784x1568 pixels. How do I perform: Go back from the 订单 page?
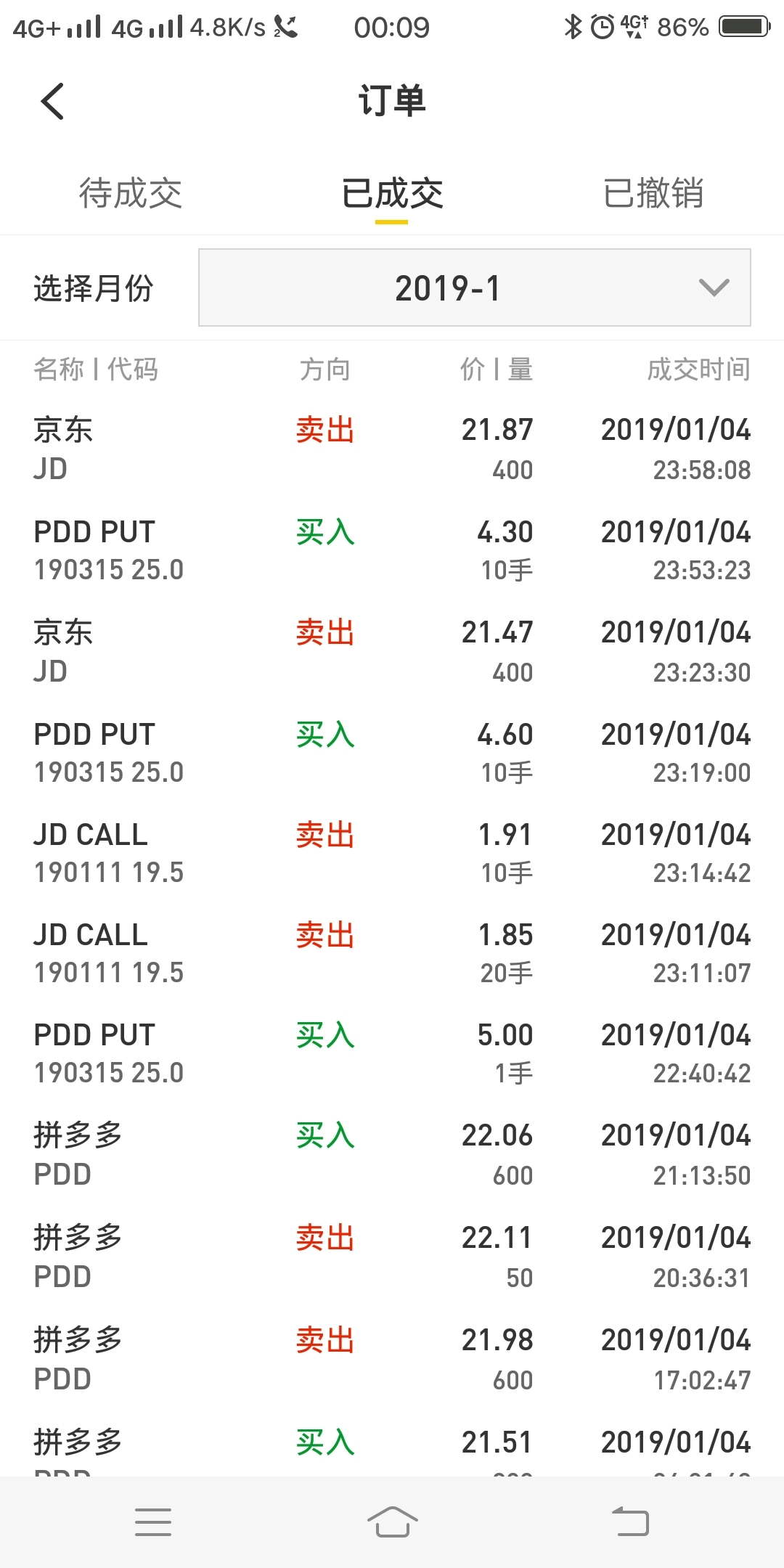(52, 101)
